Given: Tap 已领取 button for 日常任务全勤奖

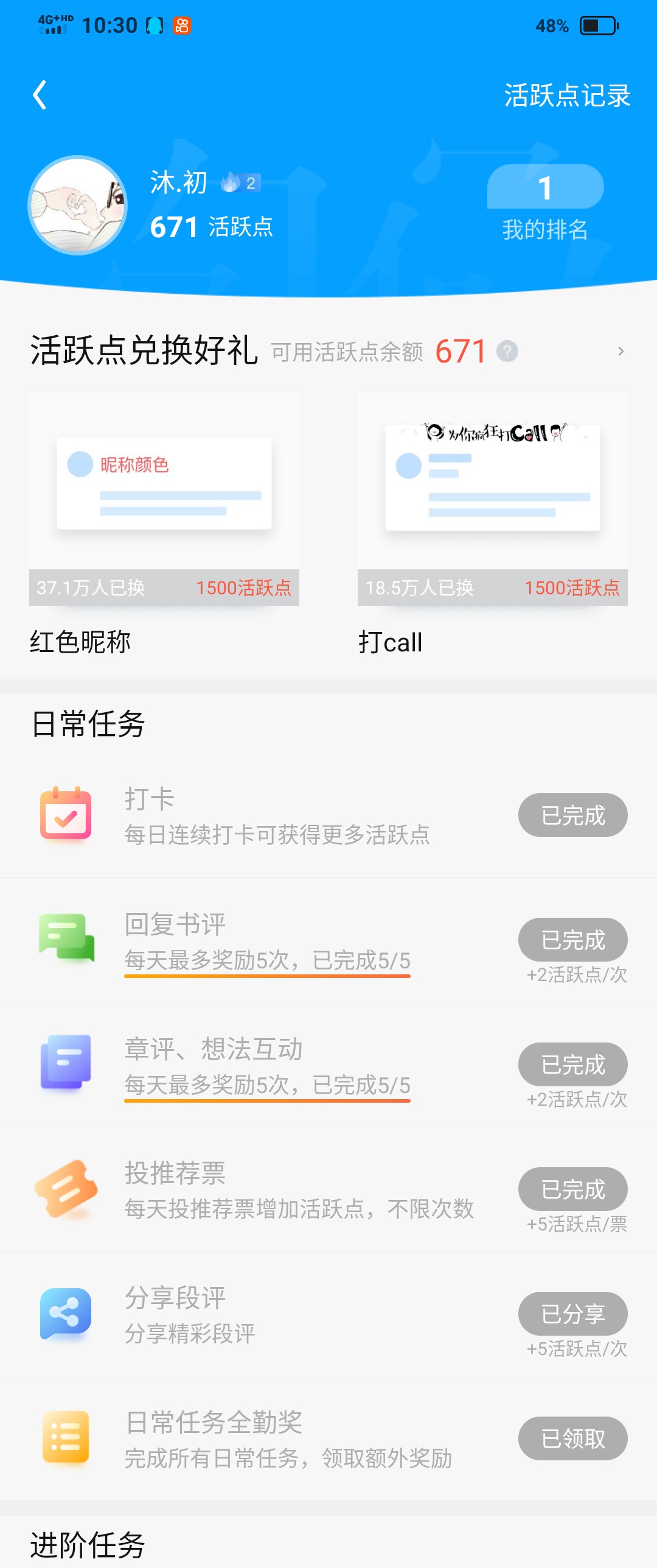Looking at the screenshot, I should pyautogui.click(x=572, y=1438).
